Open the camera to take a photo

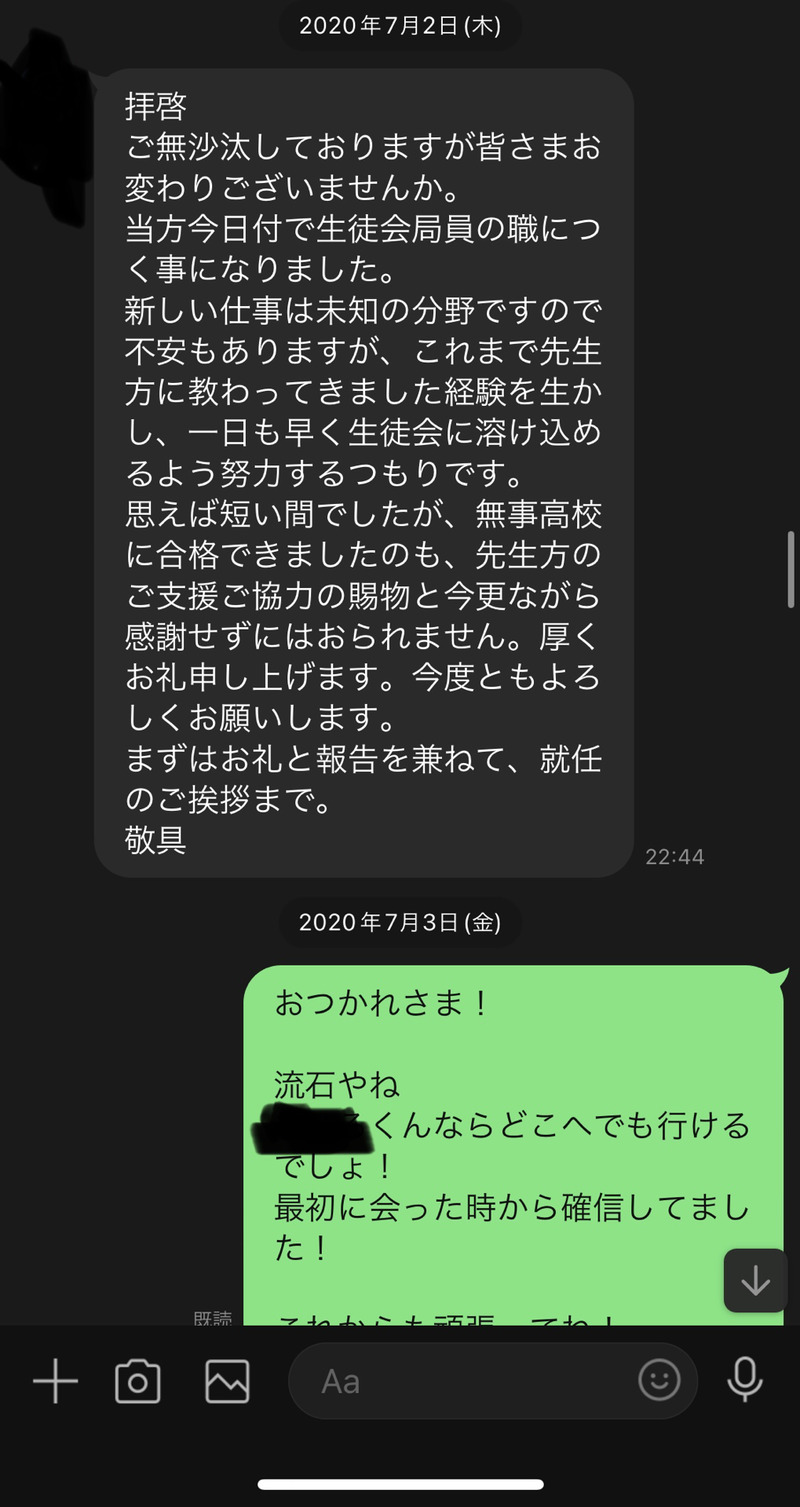click(138, 1382)
